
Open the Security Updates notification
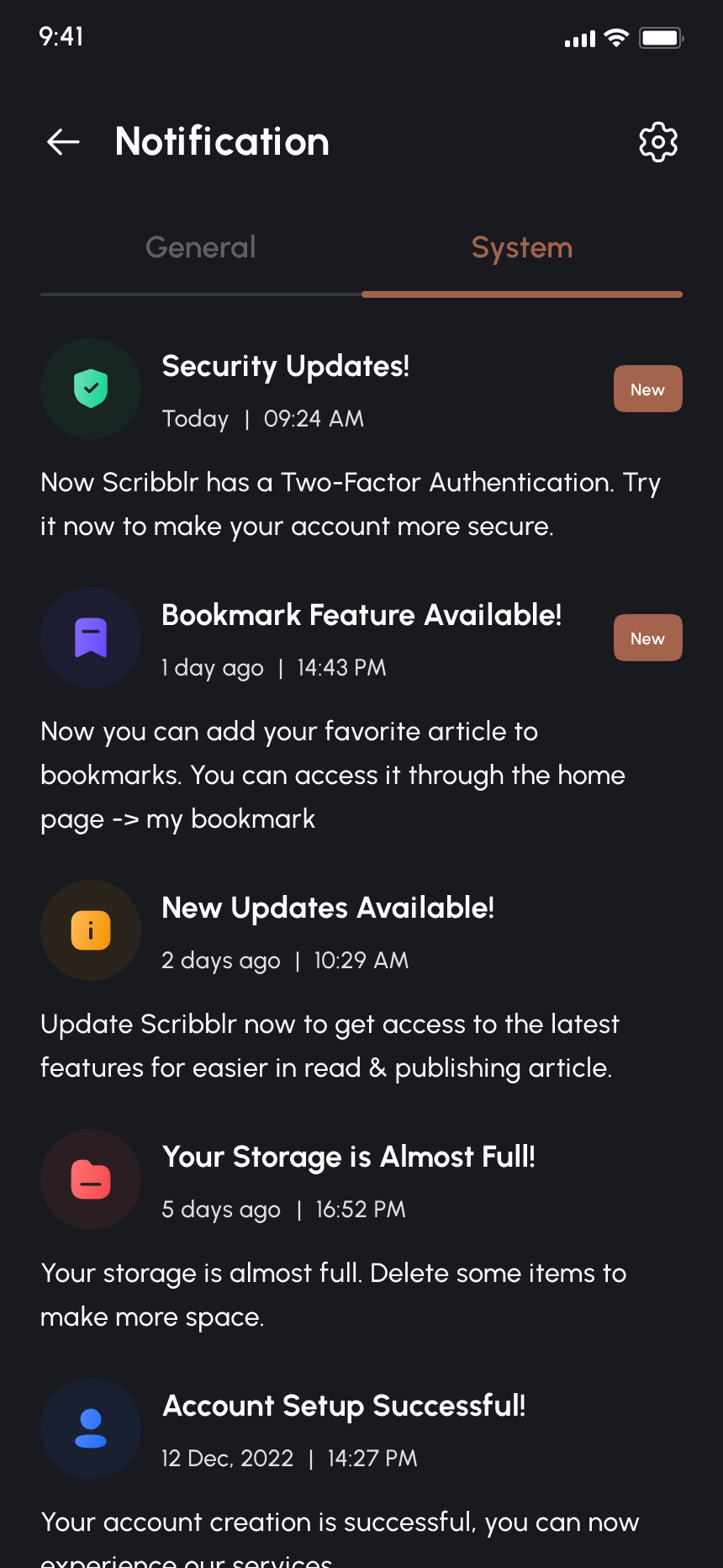pos(286,368)
